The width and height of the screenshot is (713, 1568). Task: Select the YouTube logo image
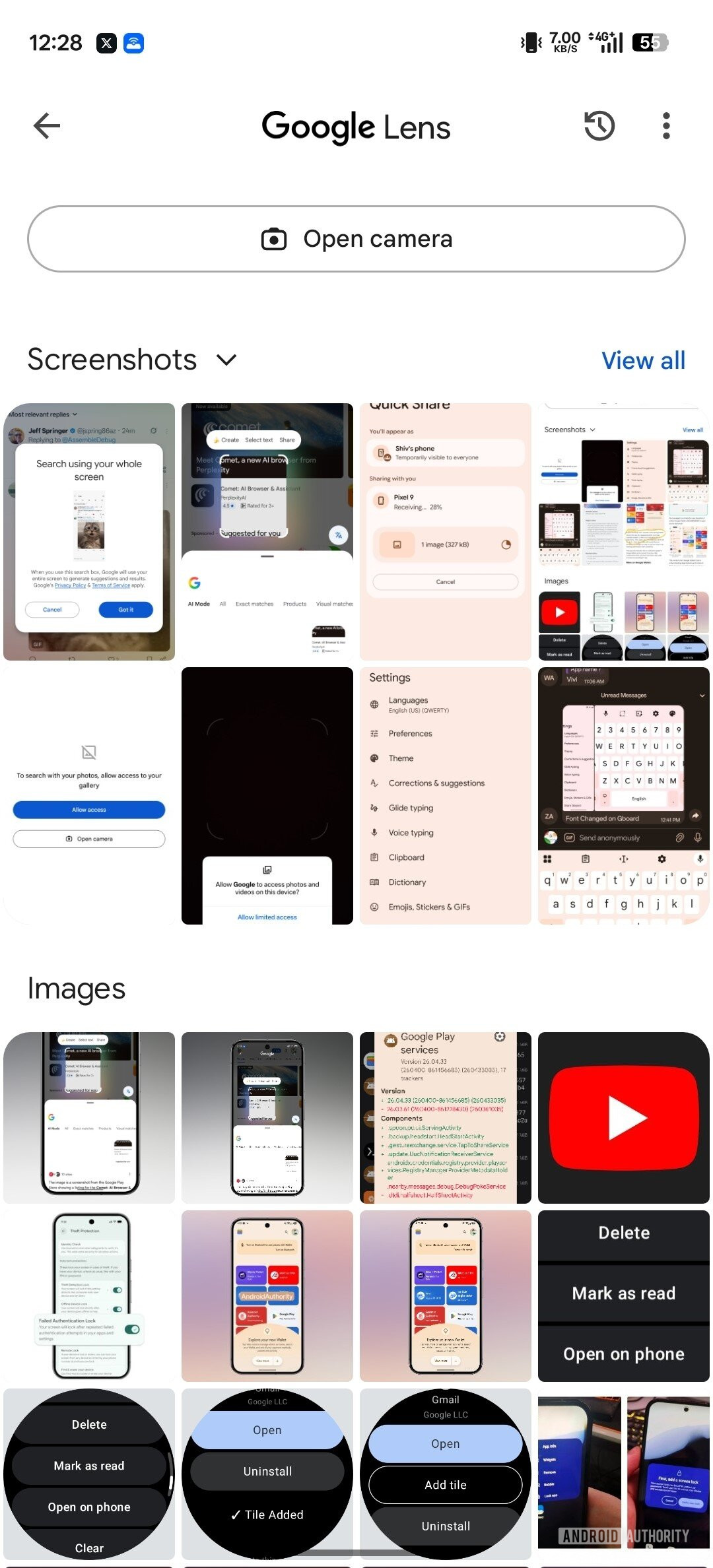tap(623, 1117)
